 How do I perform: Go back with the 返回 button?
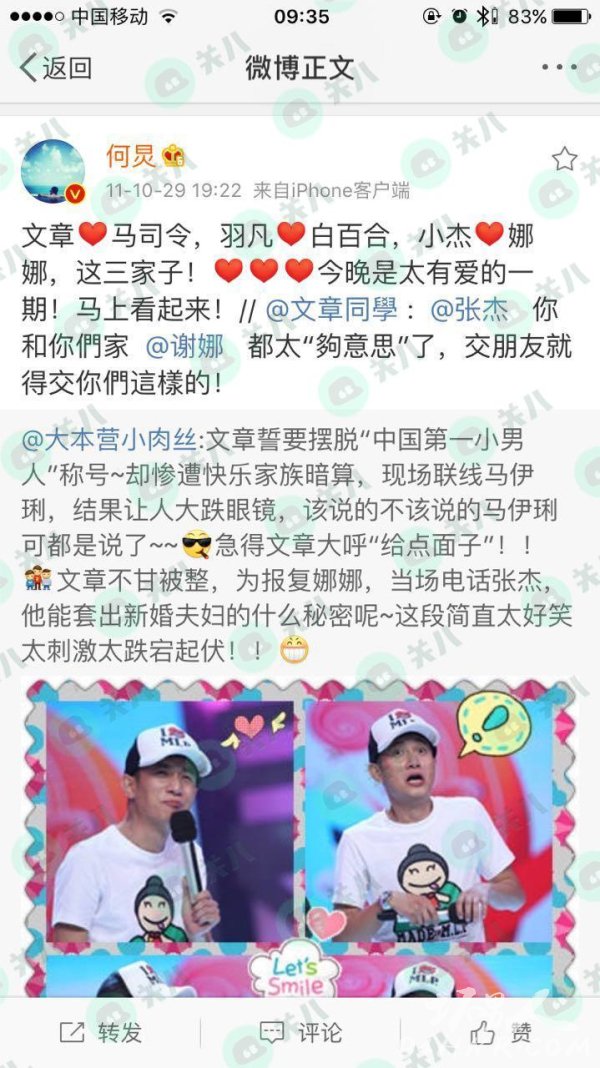coord(56,67)
